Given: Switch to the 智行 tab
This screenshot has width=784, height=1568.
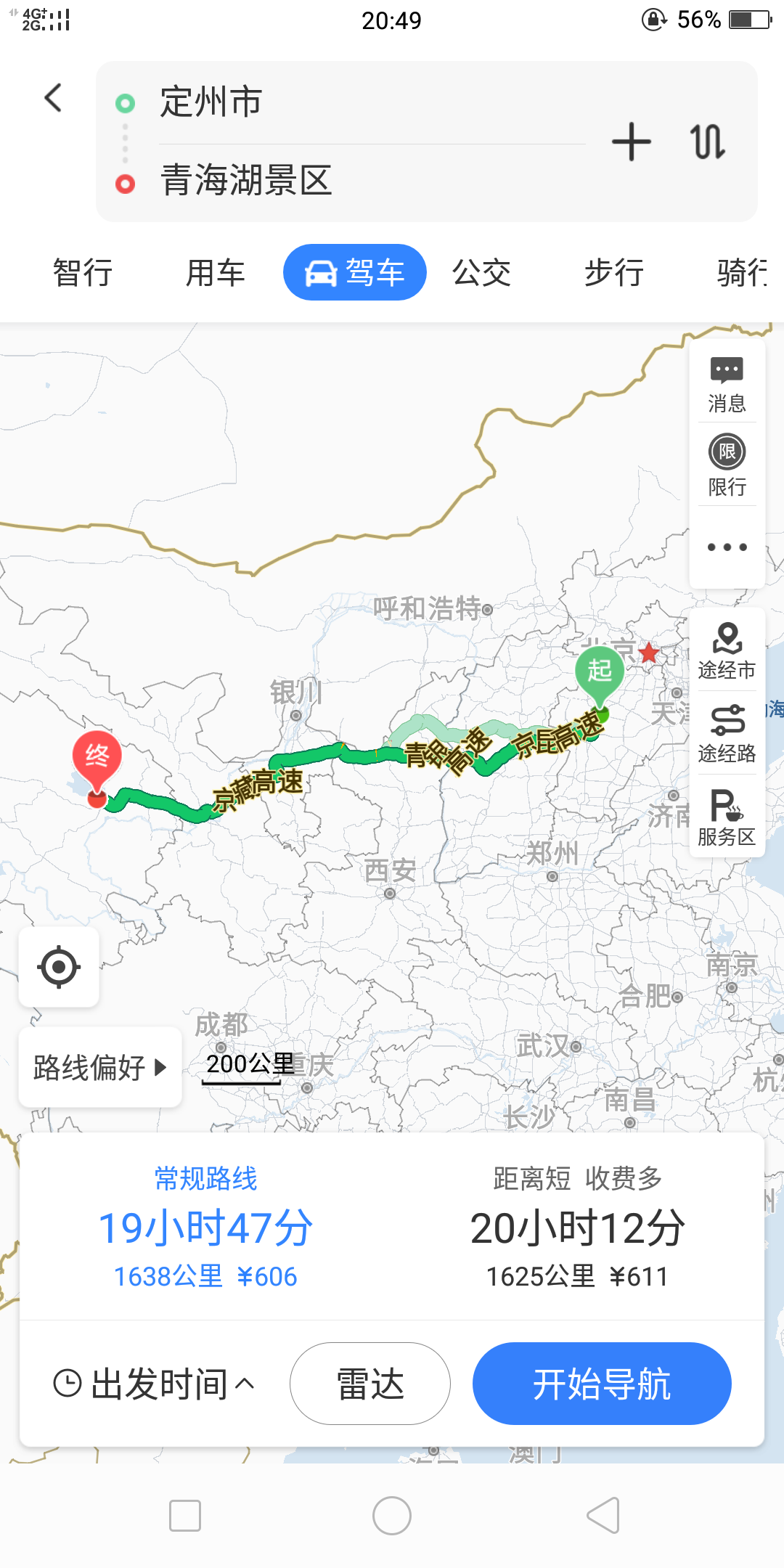Looking at the screenshot, I should point(83,273).
